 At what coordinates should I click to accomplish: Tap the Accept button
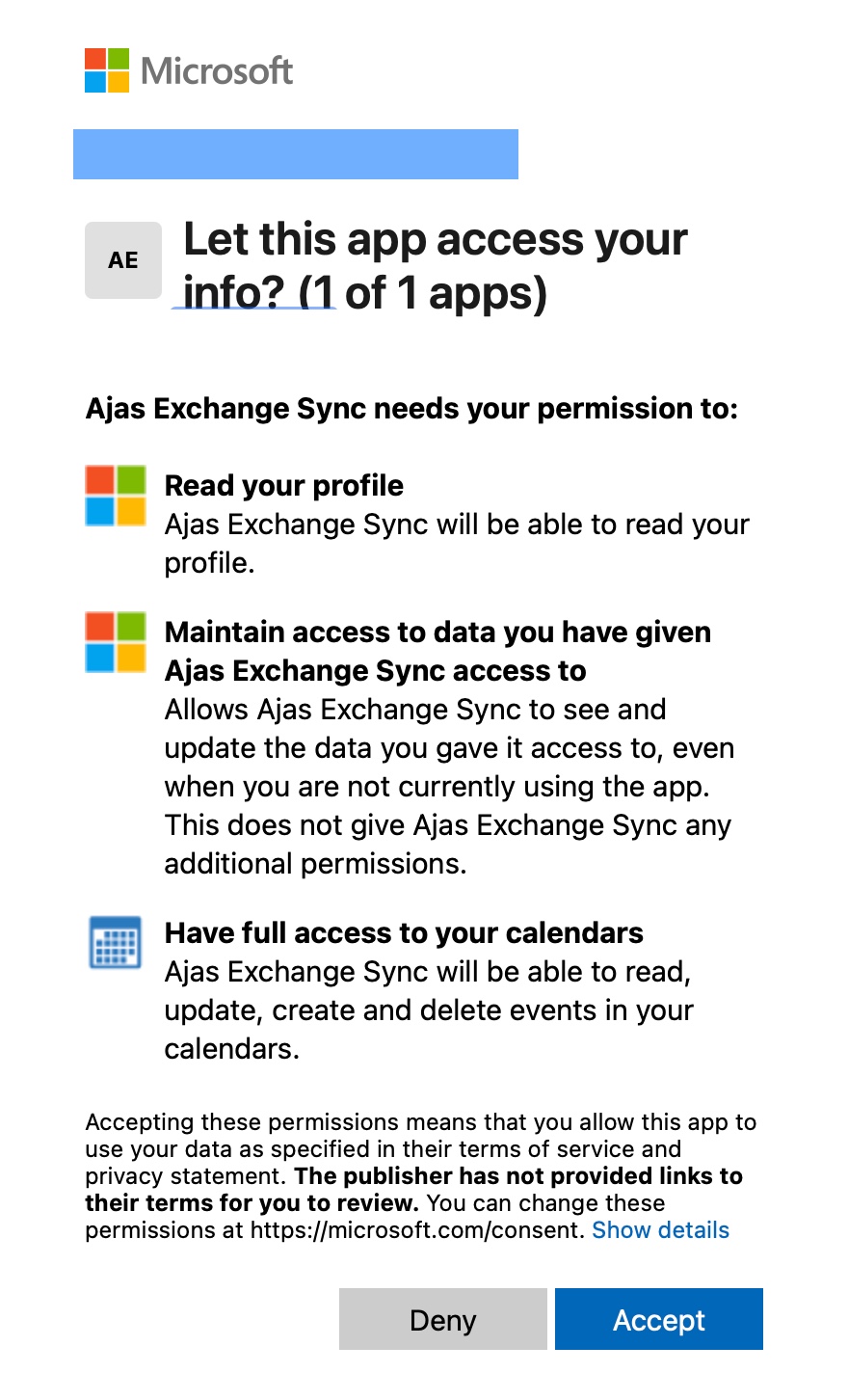[658, 1319]
